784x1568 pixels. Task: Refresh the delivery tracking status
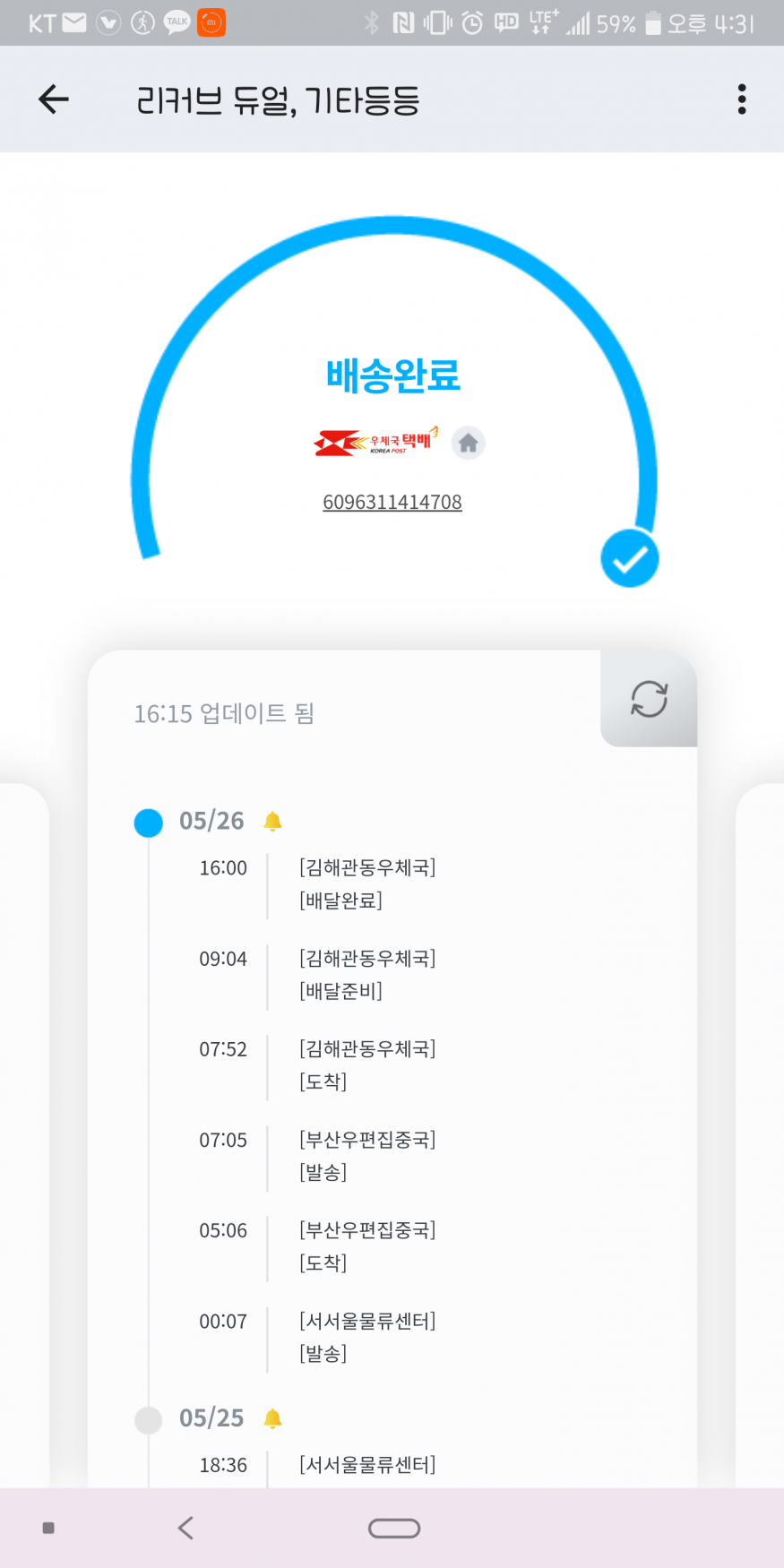point(649,699)
